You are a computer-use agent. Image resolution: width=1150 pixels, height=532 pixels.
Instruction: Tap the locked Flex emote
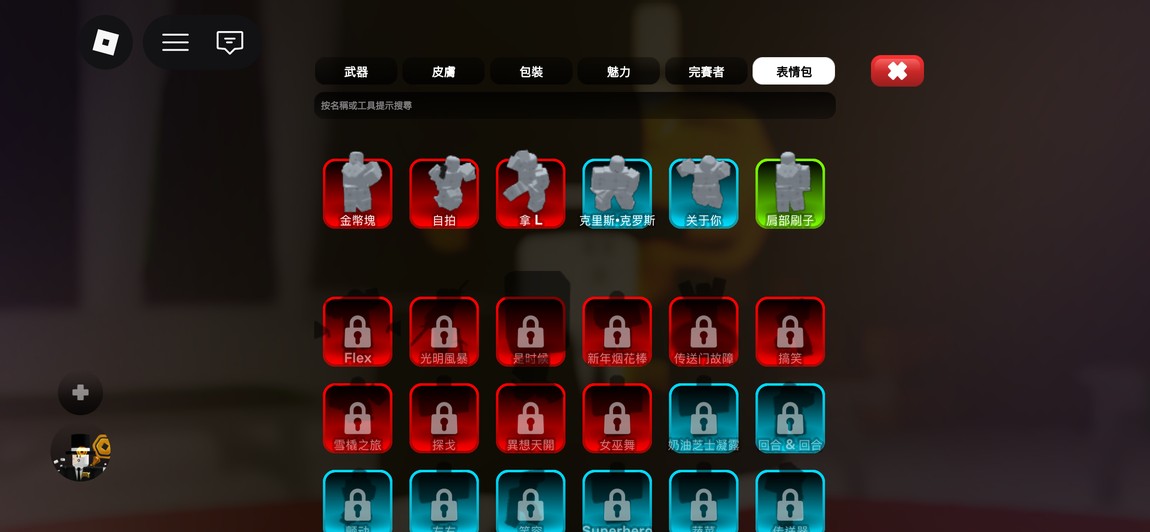(357, 332)
